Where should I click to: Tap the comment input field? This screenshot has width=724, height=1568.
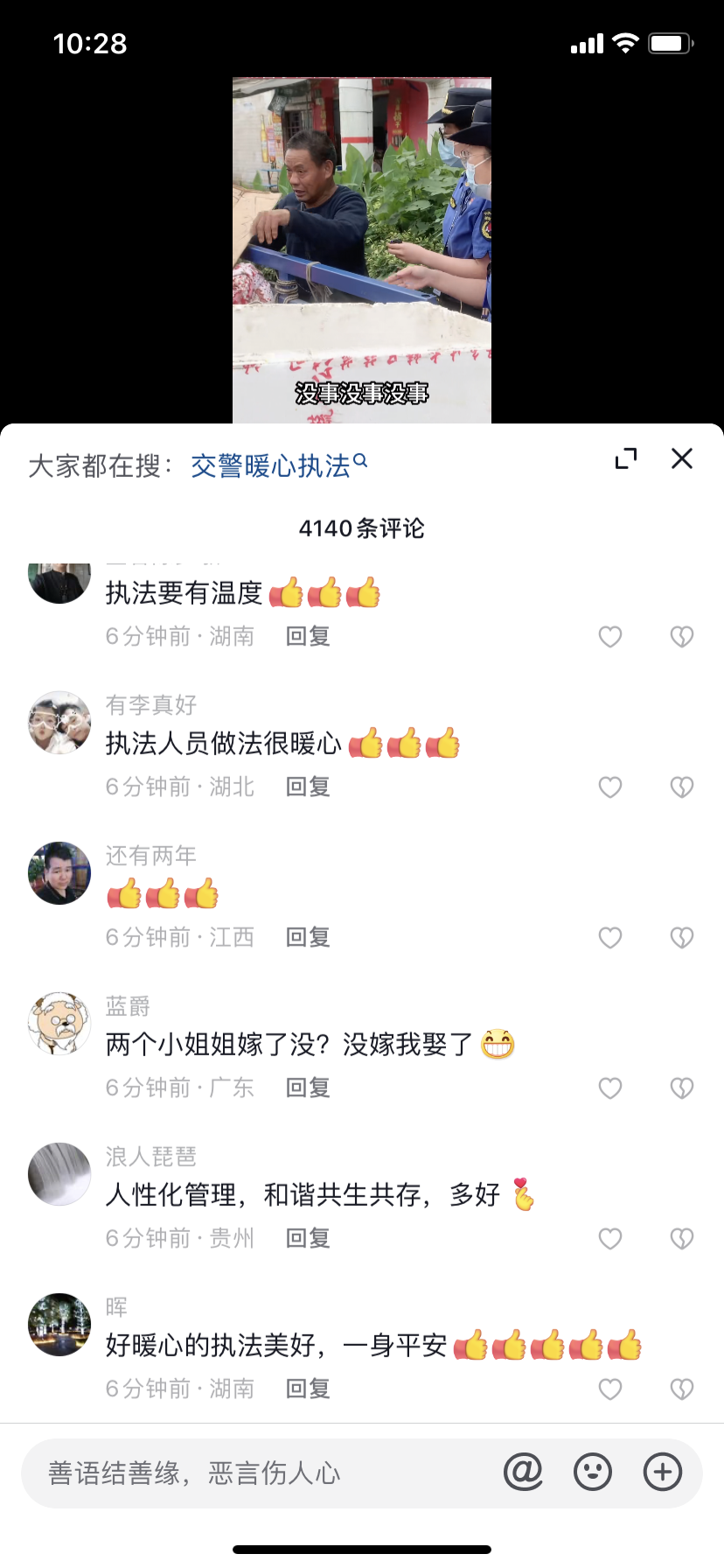(x=262, y=1473)
